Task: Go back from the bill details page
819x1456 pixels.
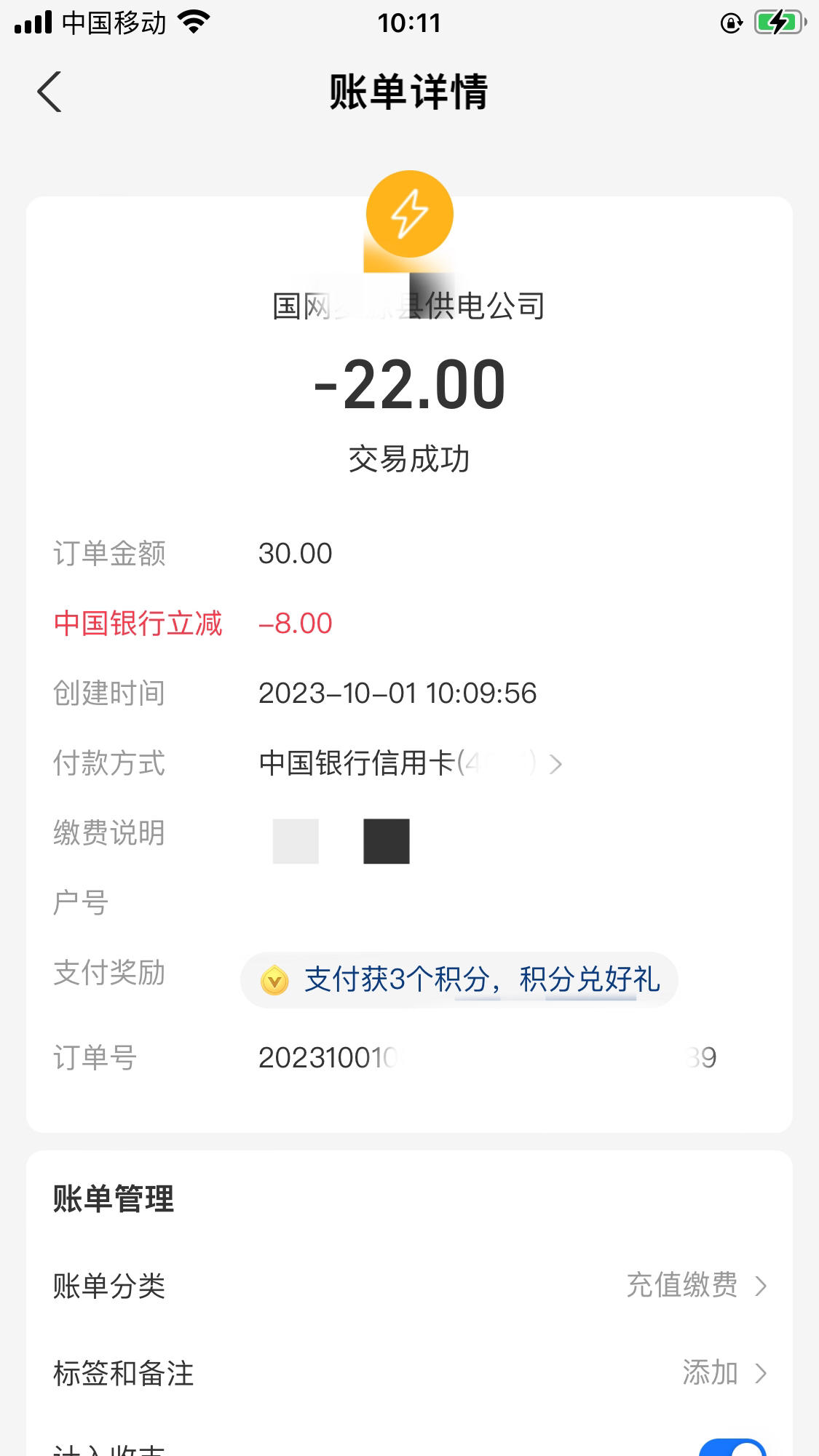Action: click(x=50, y=92)
